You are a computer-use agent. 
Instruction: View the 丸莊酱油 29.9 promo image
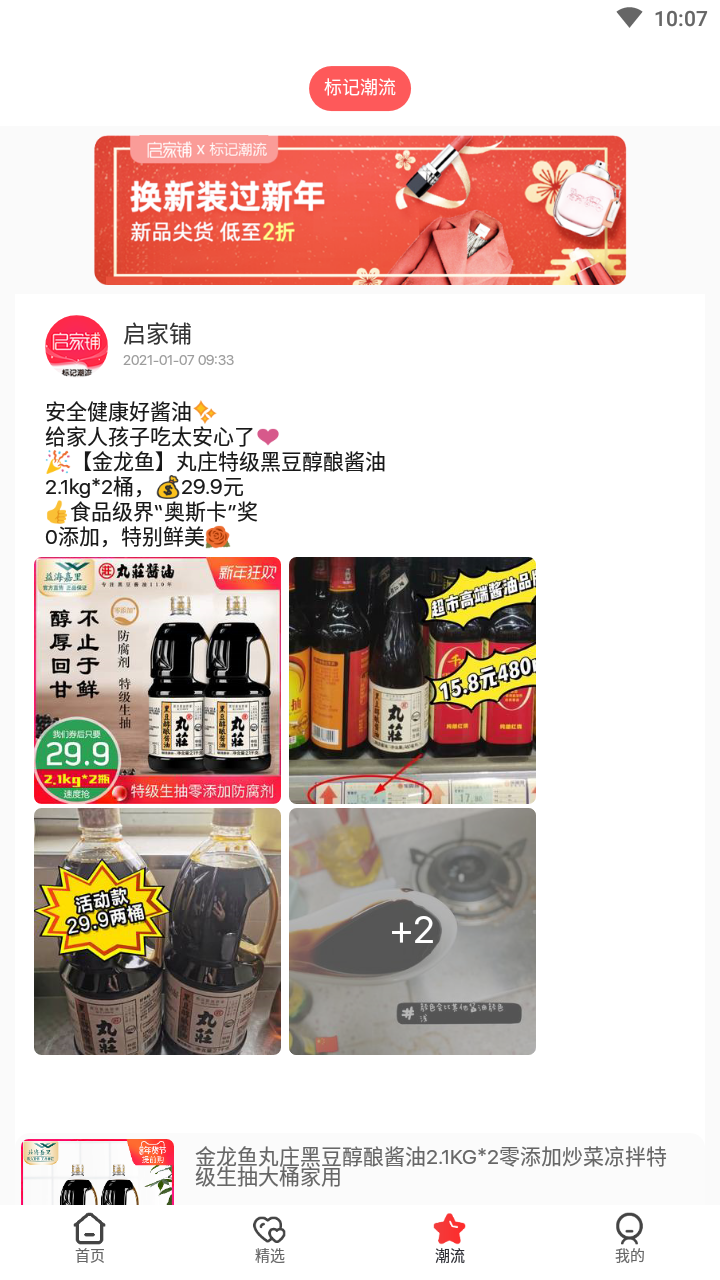(157, 680)
